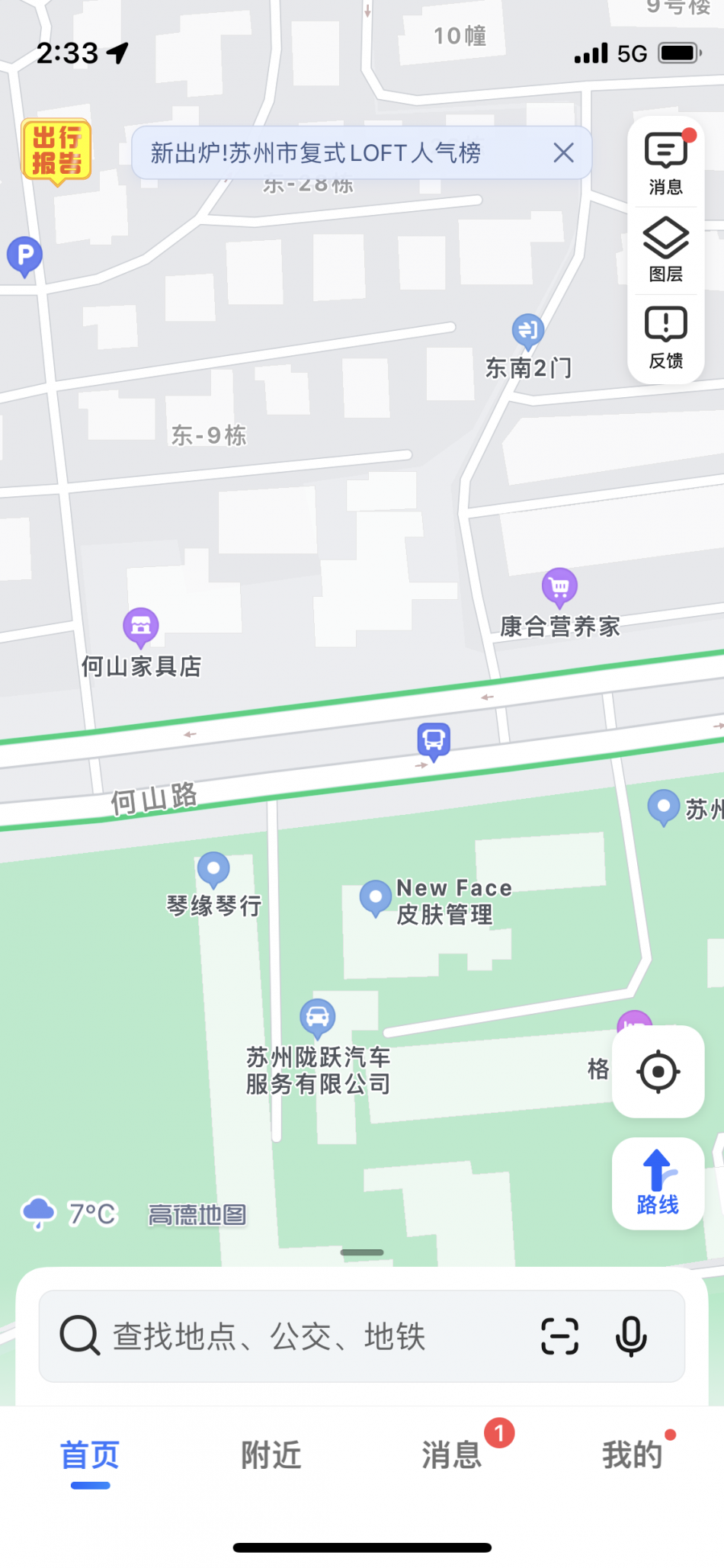
Task: Switch to the 我的 profile tab
Action: (633, 1455)
